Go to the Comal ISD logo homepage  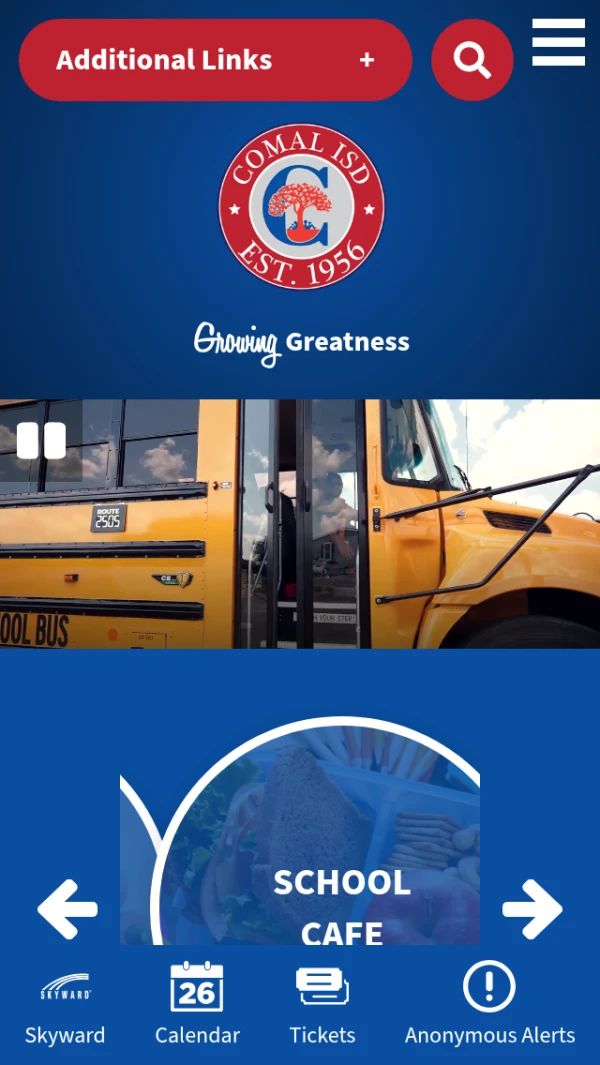coord(301,208)
